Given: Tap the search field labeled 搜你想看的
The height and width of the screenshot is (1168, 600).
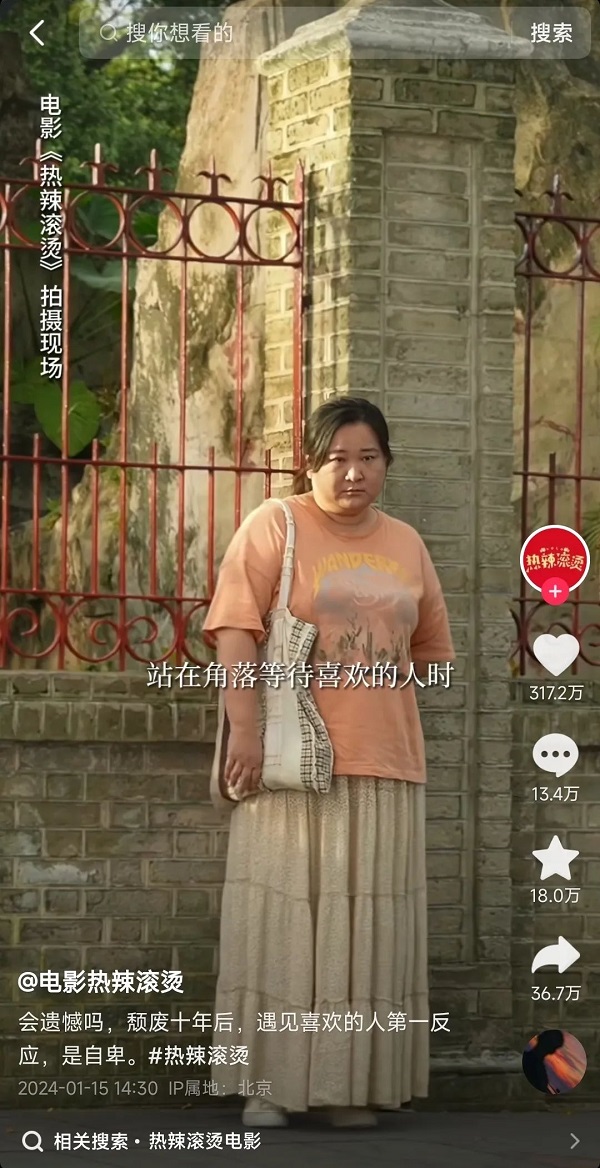Looking at the screenshot, I should tap(300, 33).
